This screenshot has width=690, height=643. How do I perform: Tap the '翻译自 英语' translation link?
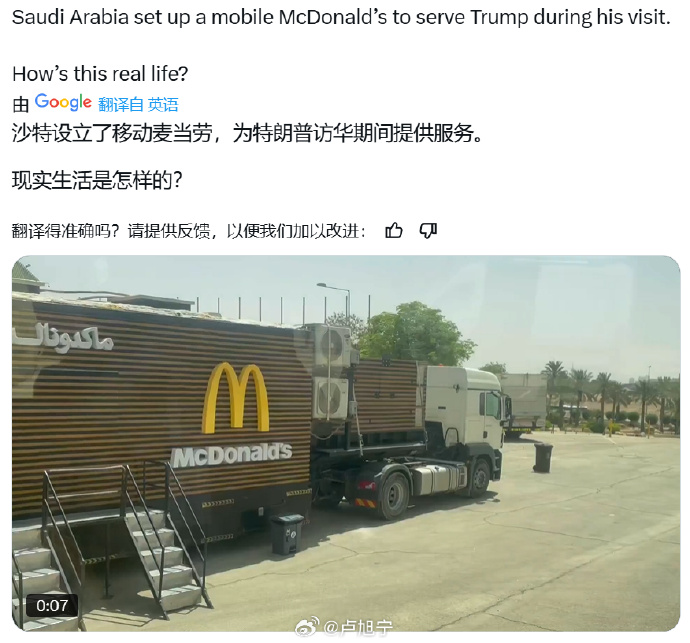click(138, 104)
